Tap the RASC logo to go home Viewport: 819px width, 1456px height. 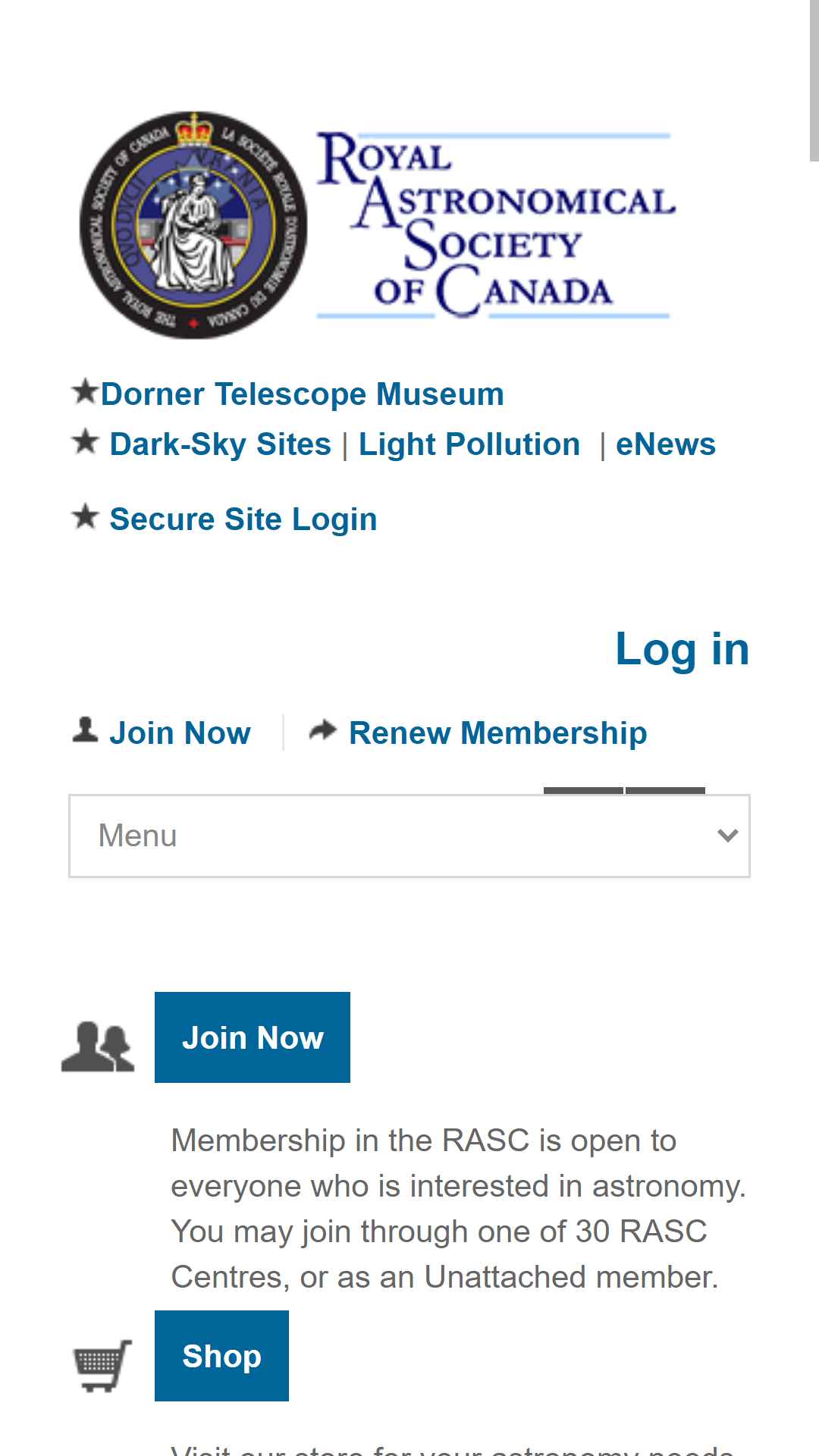pyautogui.click(x=377, y=224)
